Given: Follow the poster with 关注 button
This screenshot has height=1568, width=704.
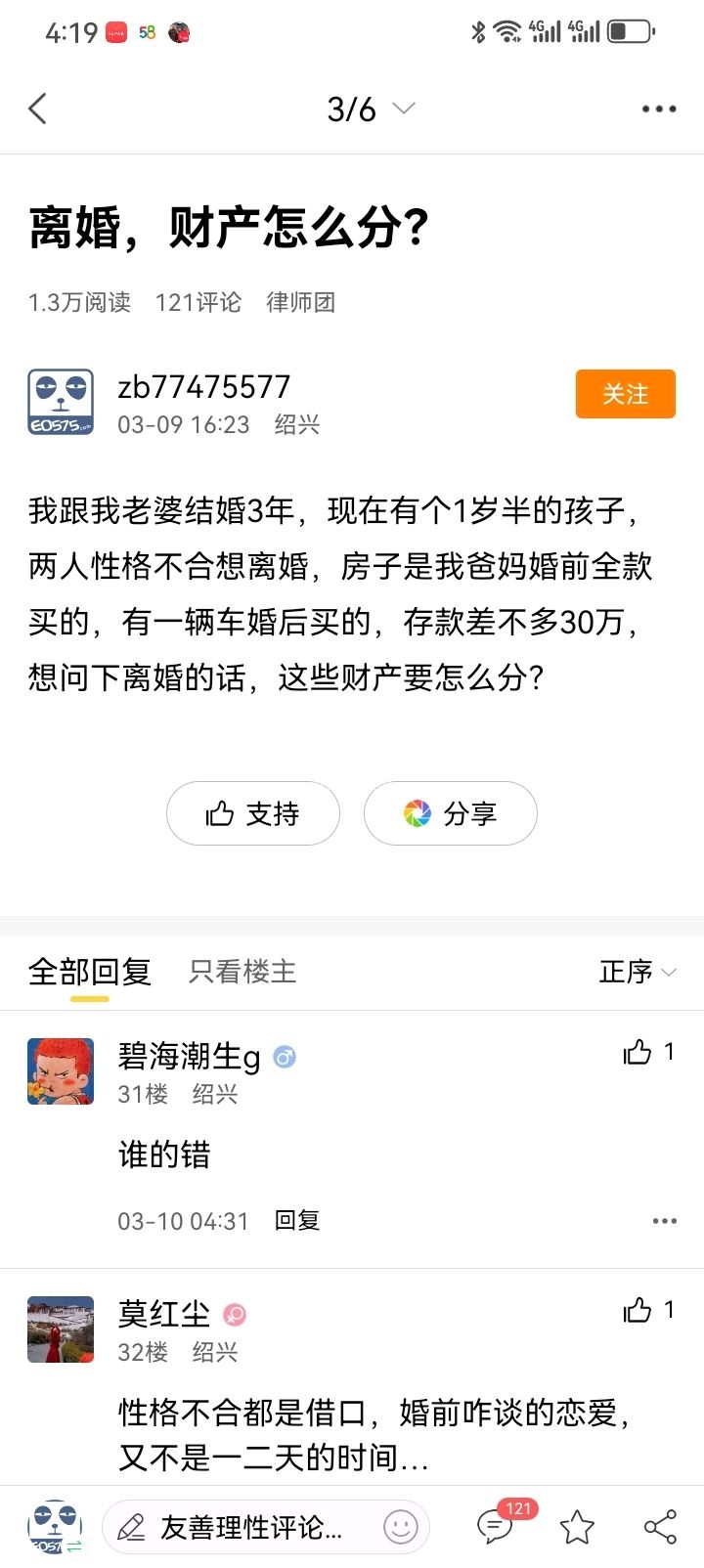Looking at the screenshot, I should tap(625, 394).
